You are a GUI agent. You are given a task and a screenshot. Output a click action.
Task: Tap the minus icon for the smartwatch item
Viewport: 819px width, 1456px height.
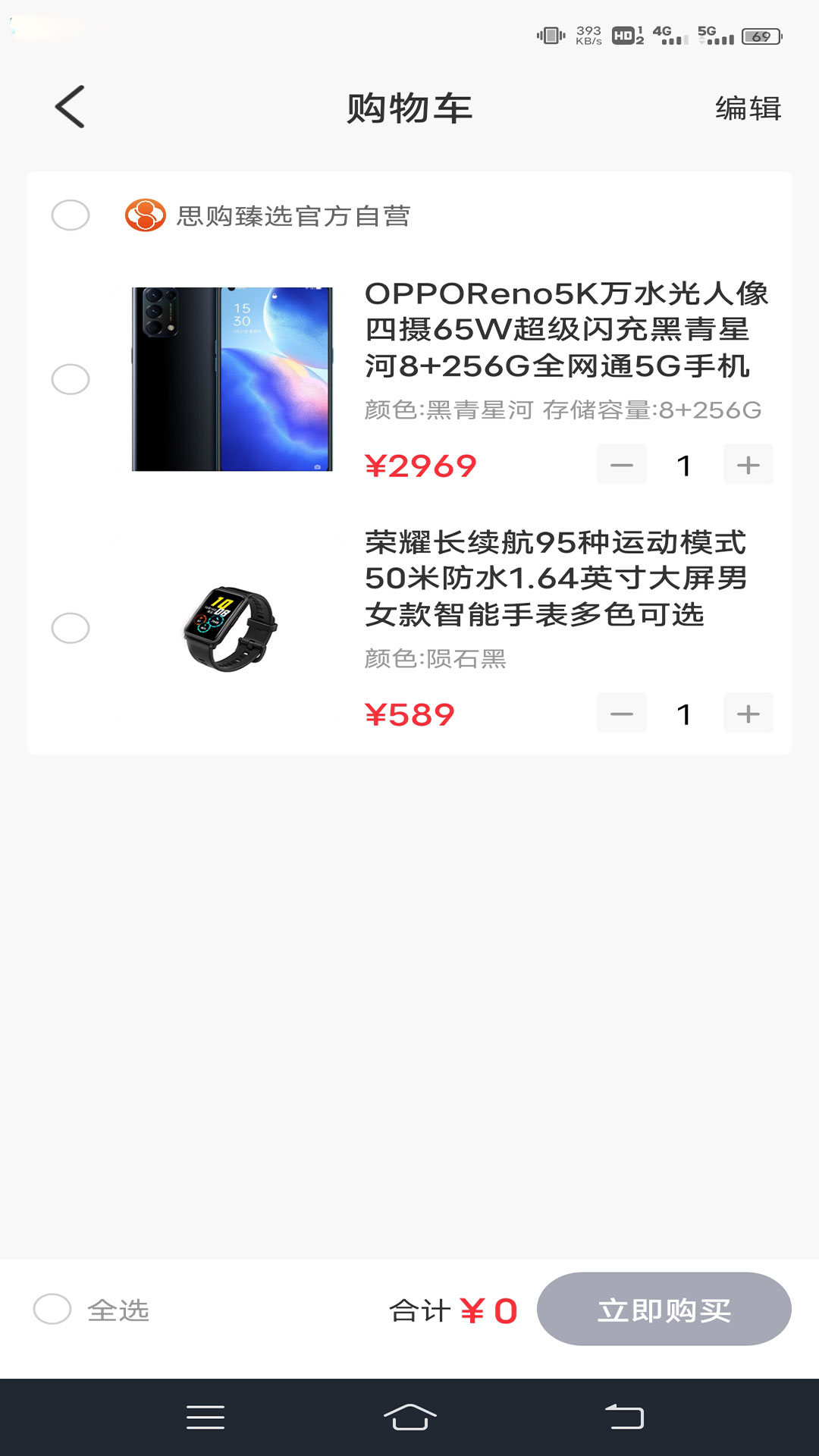coord(621,713)
